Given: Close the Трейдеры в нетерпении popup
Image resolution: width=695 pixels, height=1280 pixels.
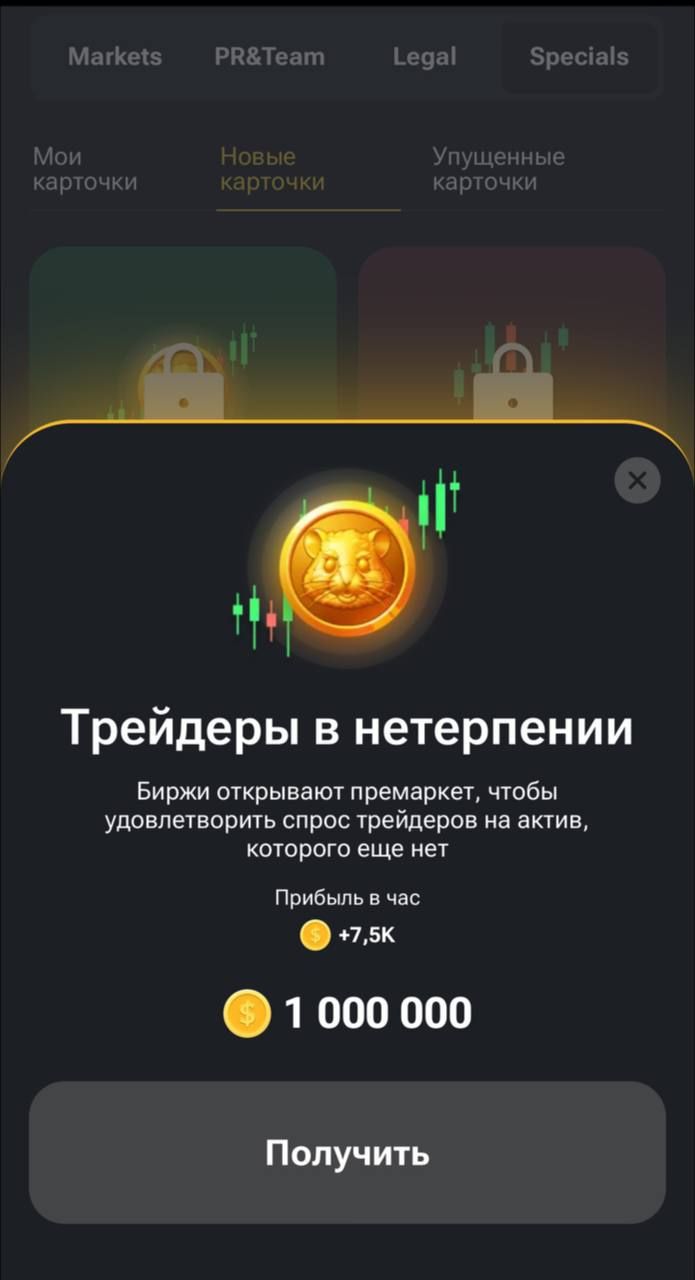Looking at the screenshot, I should click(637, 481).
